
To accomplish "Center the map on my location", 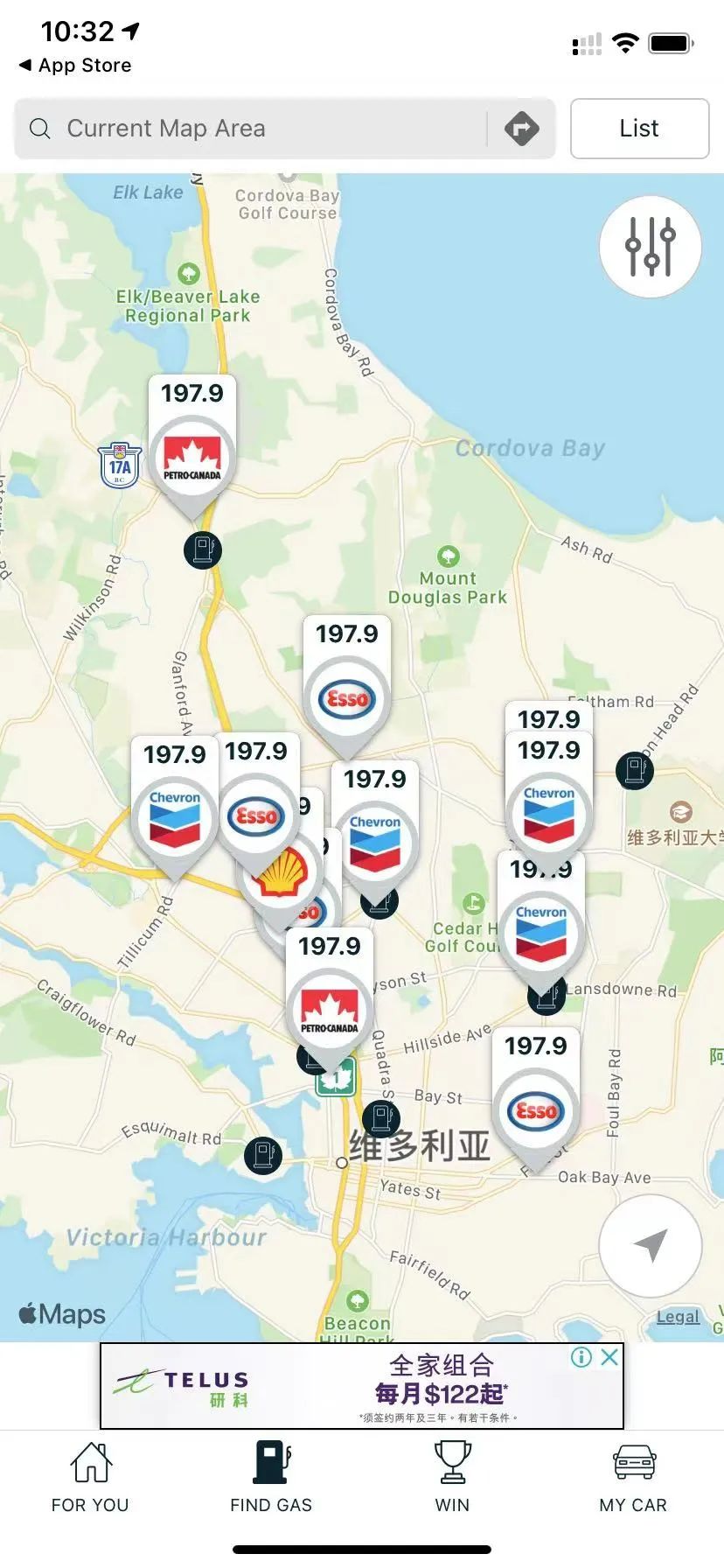I will click(650, 1245).
